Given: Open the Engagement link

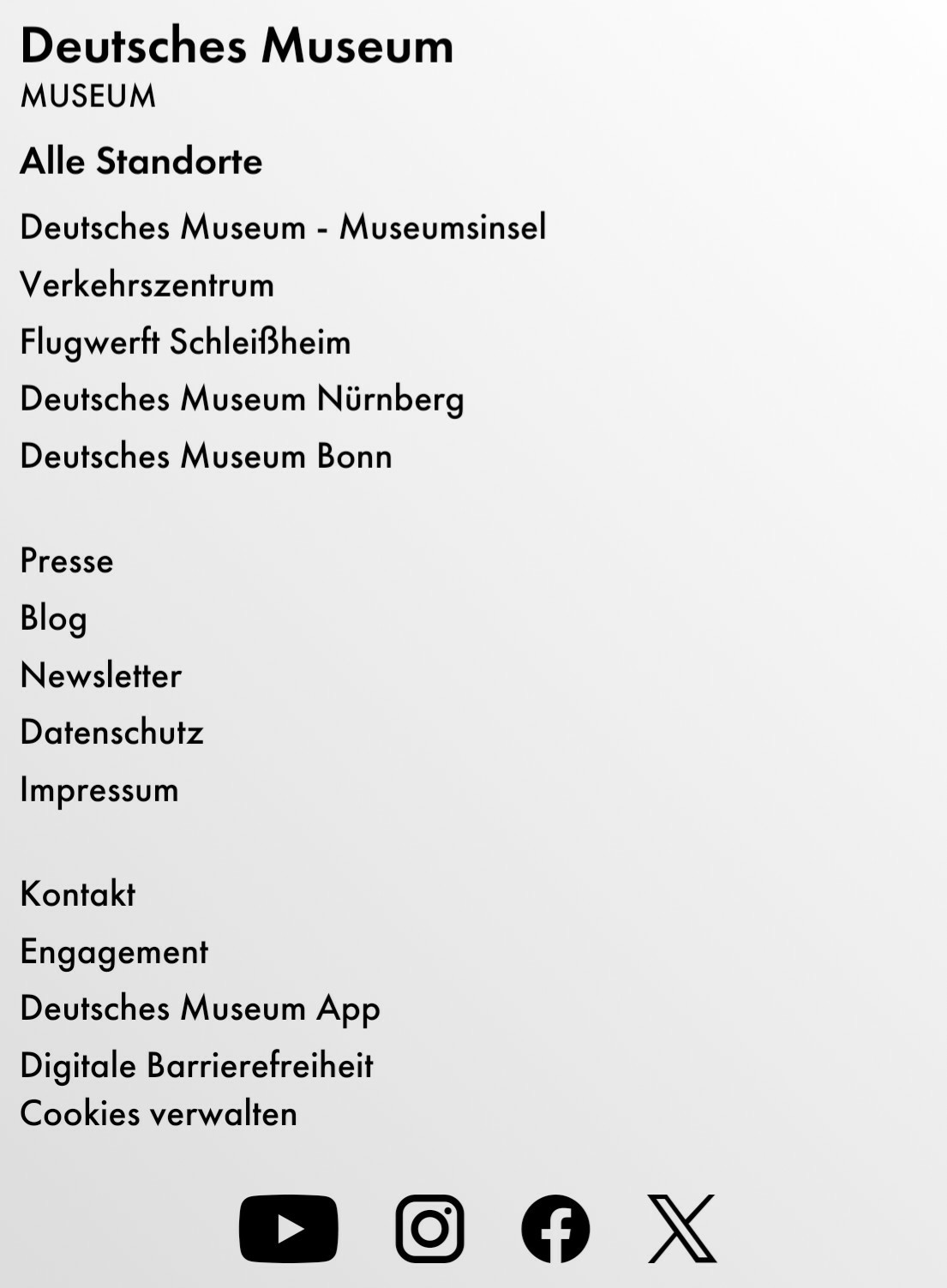Looking at the screenshot, I should point(114,951).
